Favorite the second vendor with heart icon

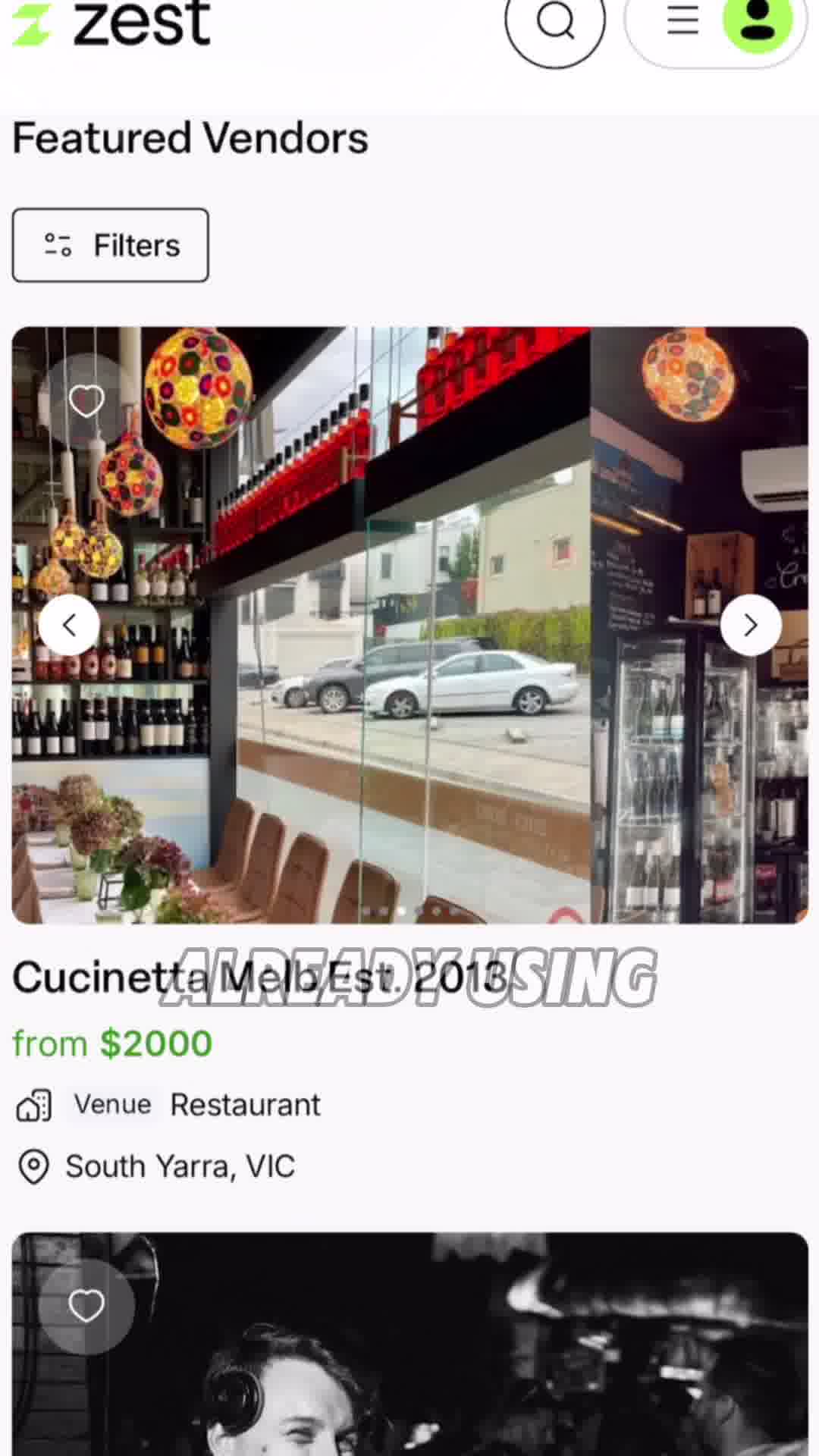pyautogui.click(x=86, y=1306)
